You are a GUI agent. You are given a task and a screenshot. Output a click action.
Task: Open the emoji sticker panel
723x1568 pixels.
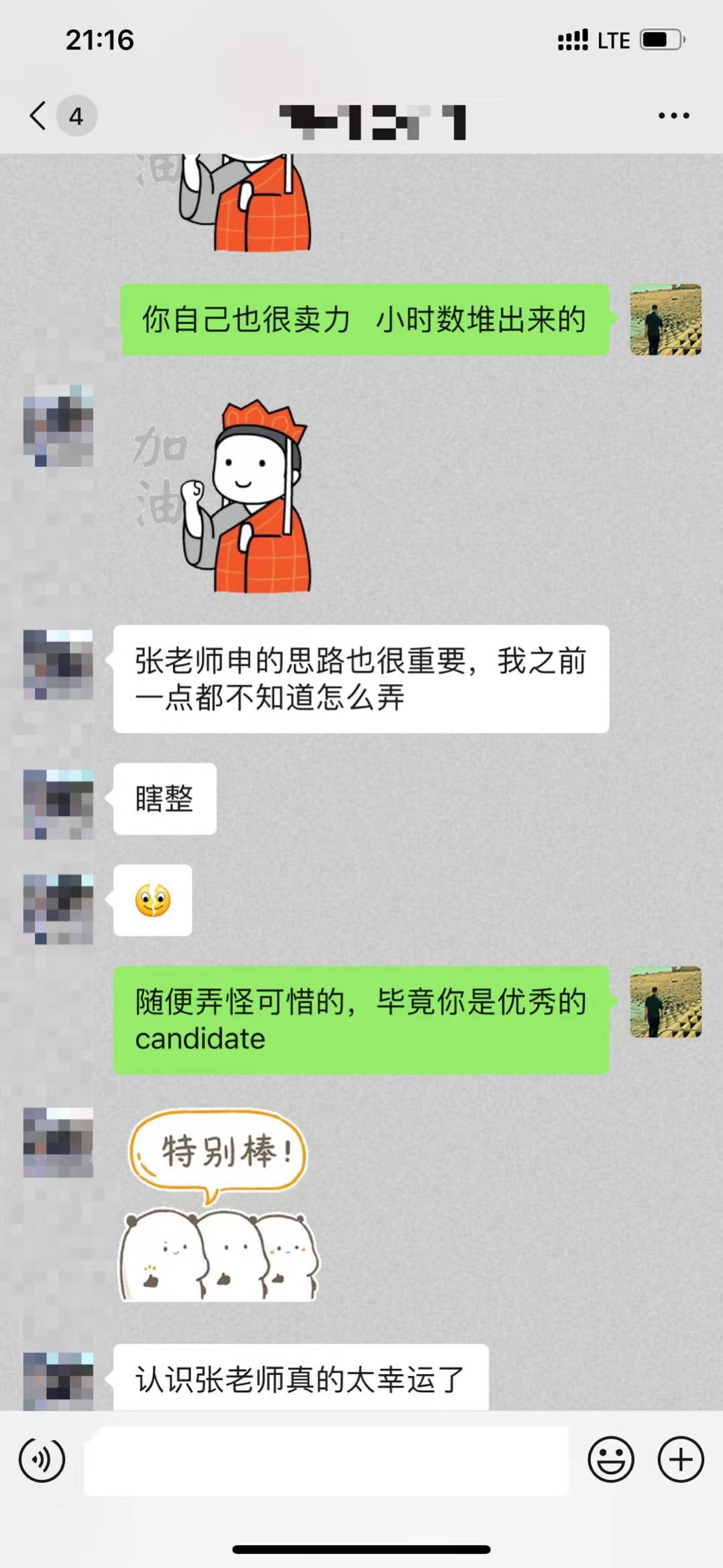click(x=610, y=1459)
